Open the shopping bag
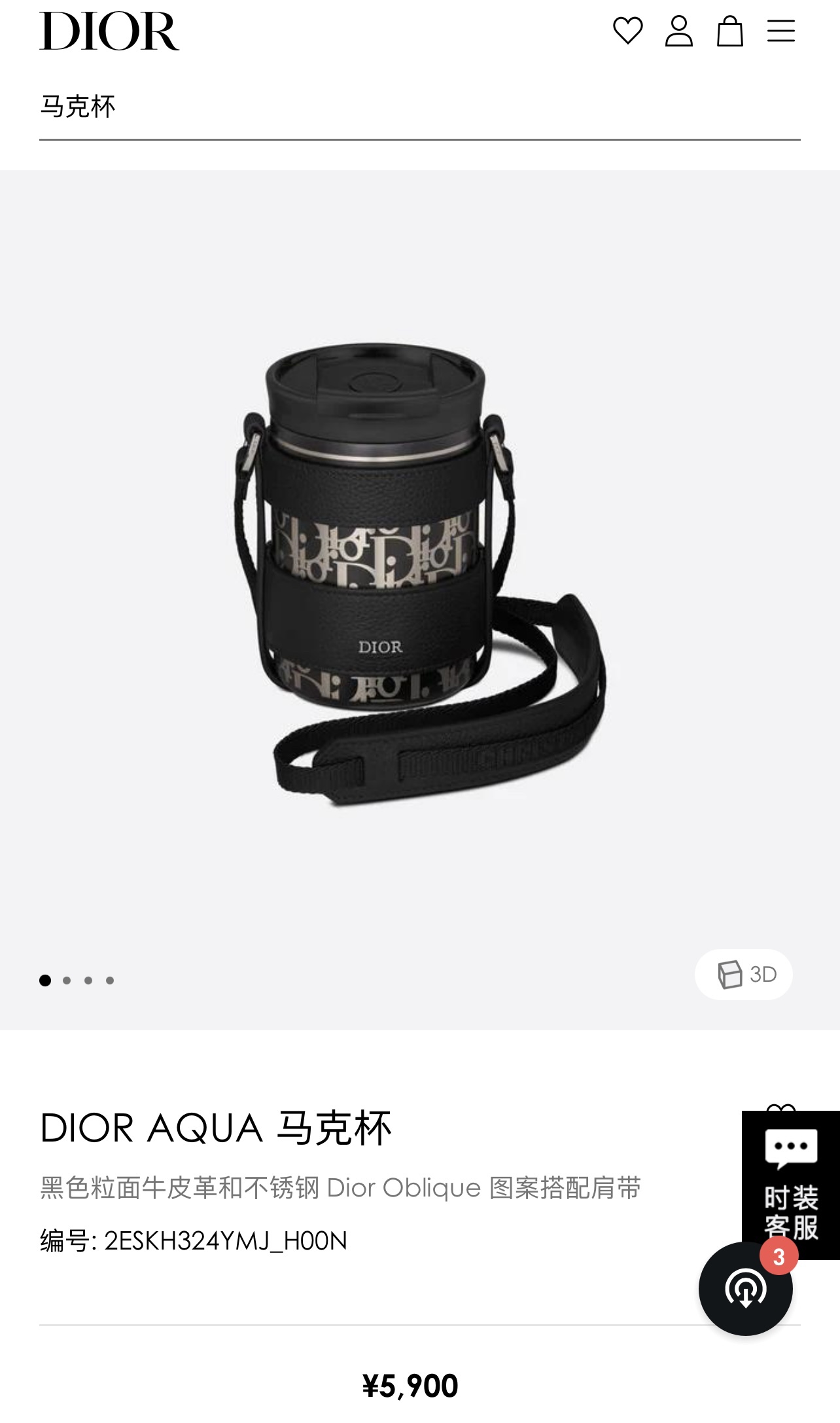 [729, 31]
